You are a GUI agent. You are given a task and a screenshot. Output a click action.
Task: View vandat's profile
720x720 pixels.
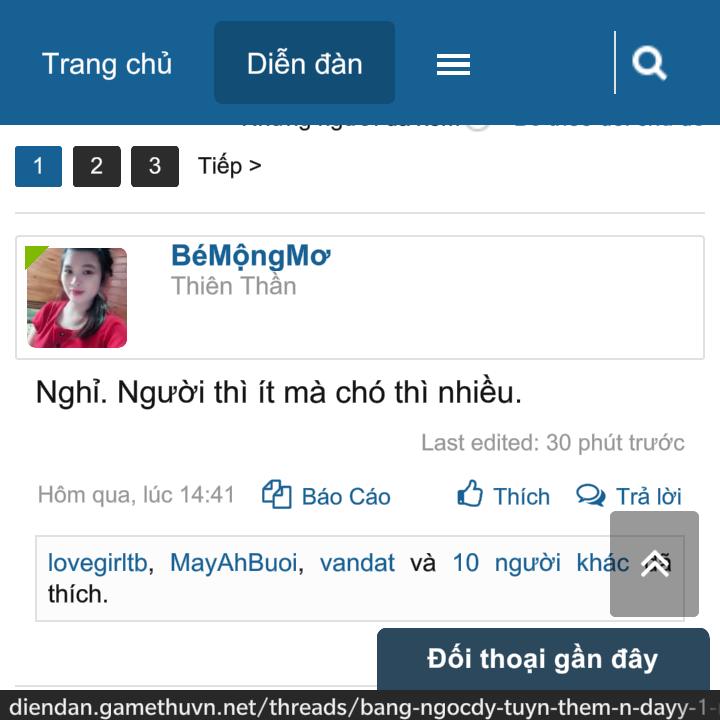(357, 563)
